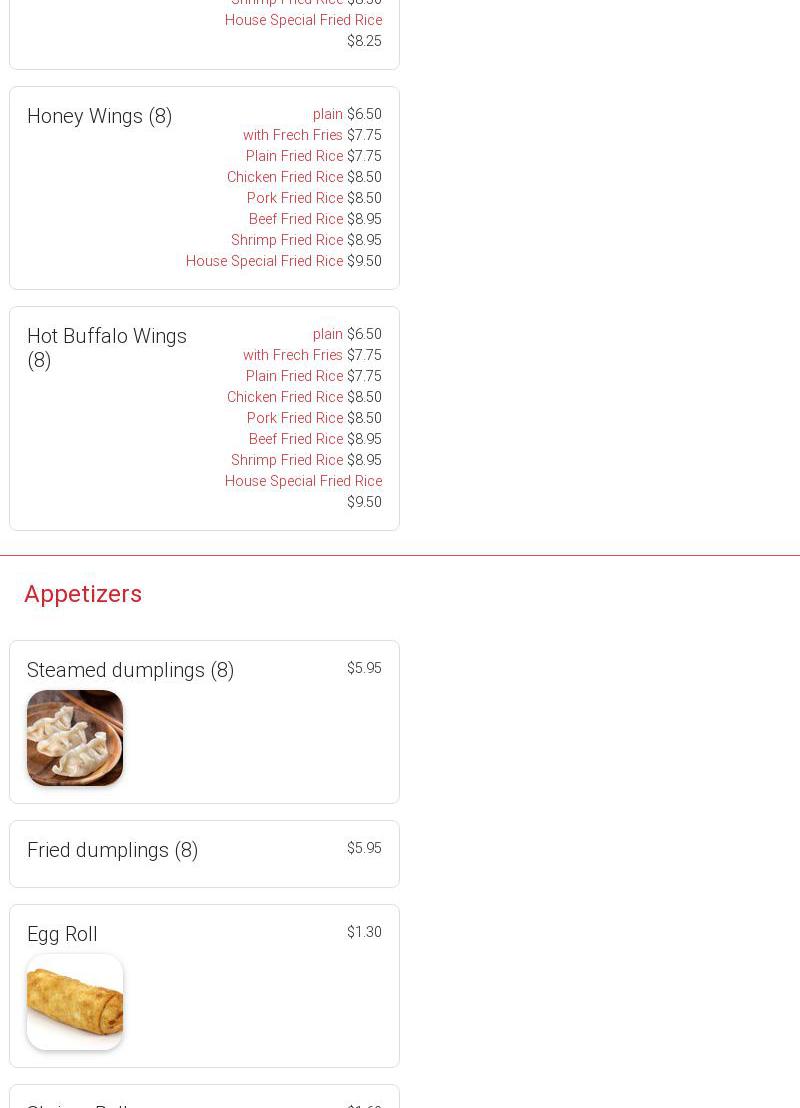Open the Honey Wings (8) item
Image resolution: width=800 pixels, height=1108 pixels.
pos(100,117)
